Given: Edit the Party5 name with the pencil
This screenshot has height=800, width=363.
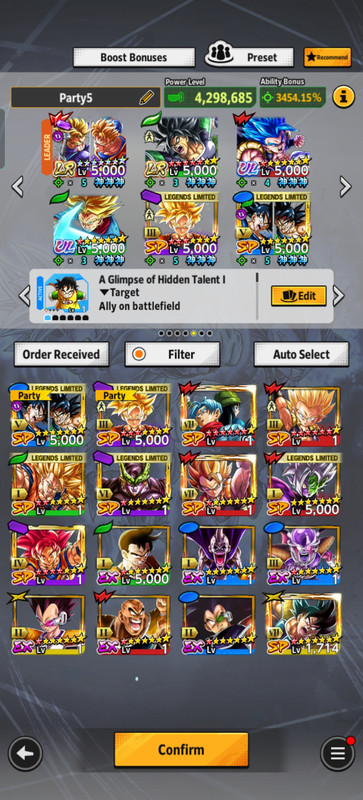Looking at the screenshot, I should [x=146, y=97].
